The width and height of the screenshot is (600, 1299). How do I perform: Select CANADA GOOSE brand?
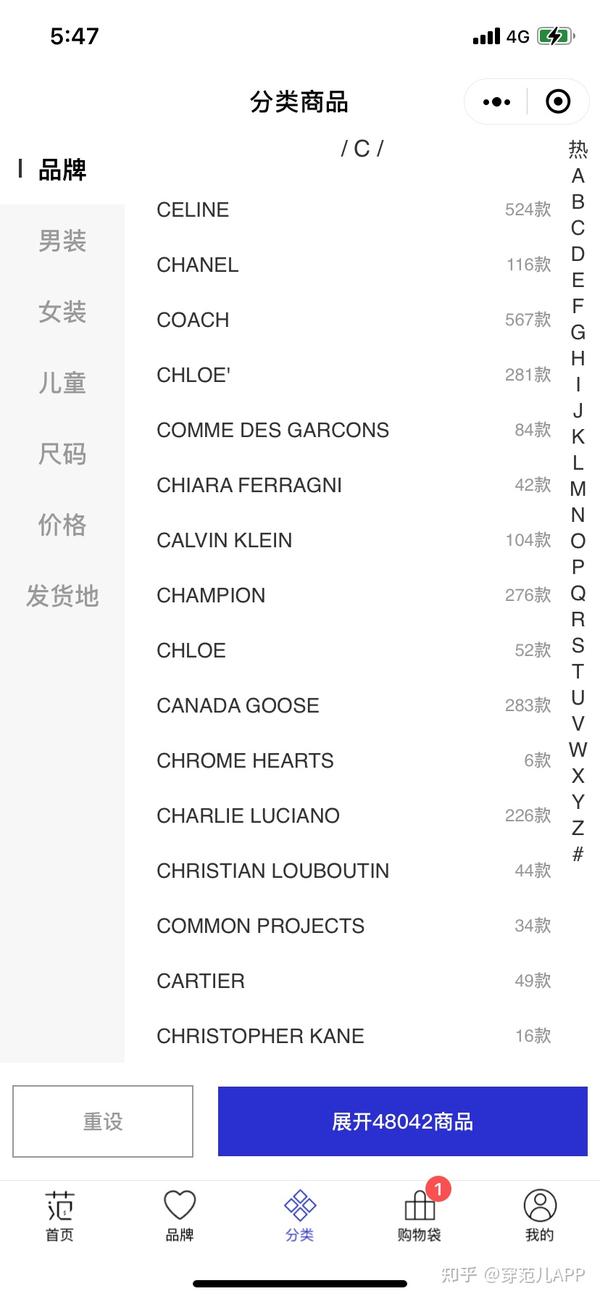(x=354, y=705)
